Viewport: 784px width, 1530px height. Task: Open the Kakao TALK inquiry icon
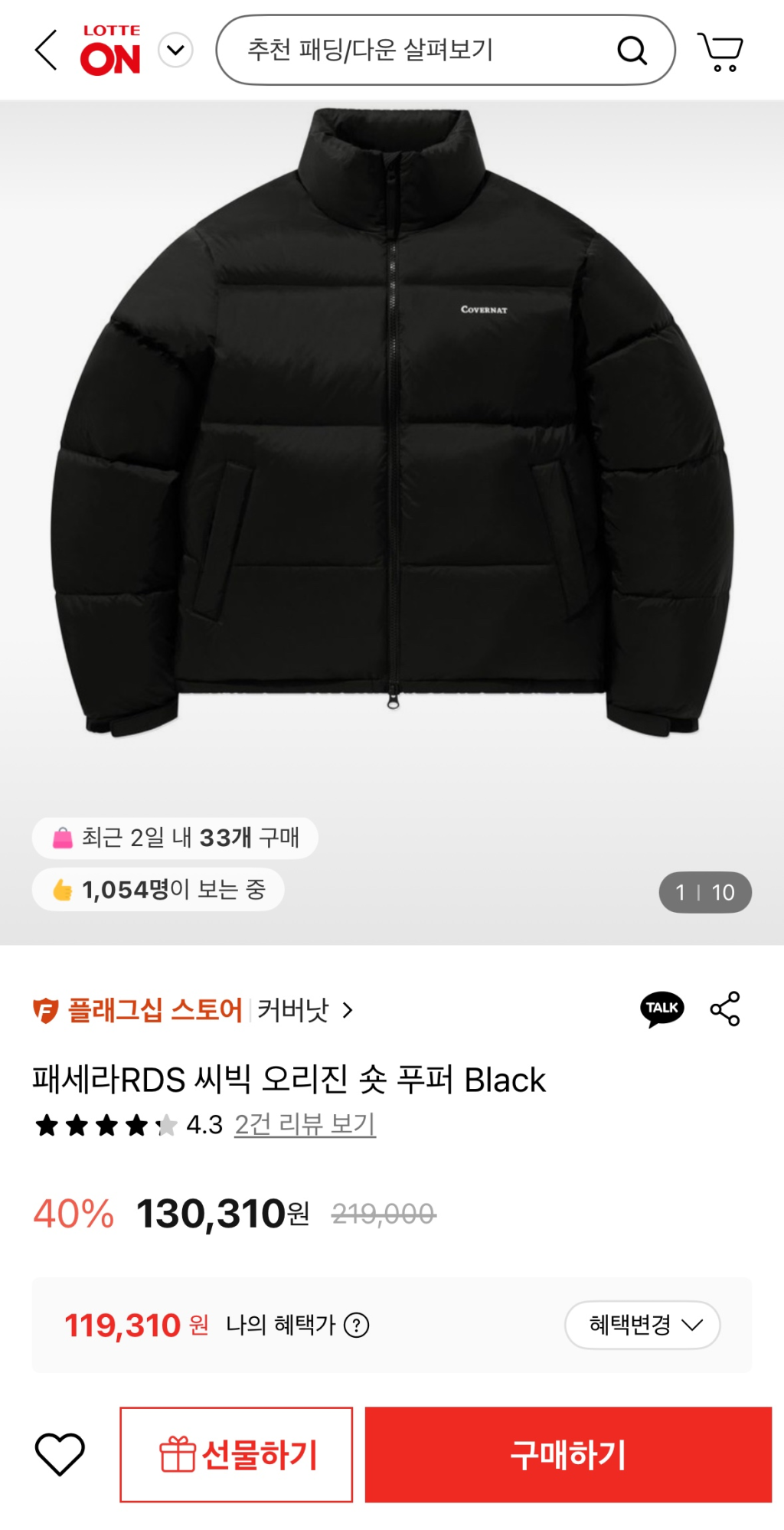pos(661,1009)
